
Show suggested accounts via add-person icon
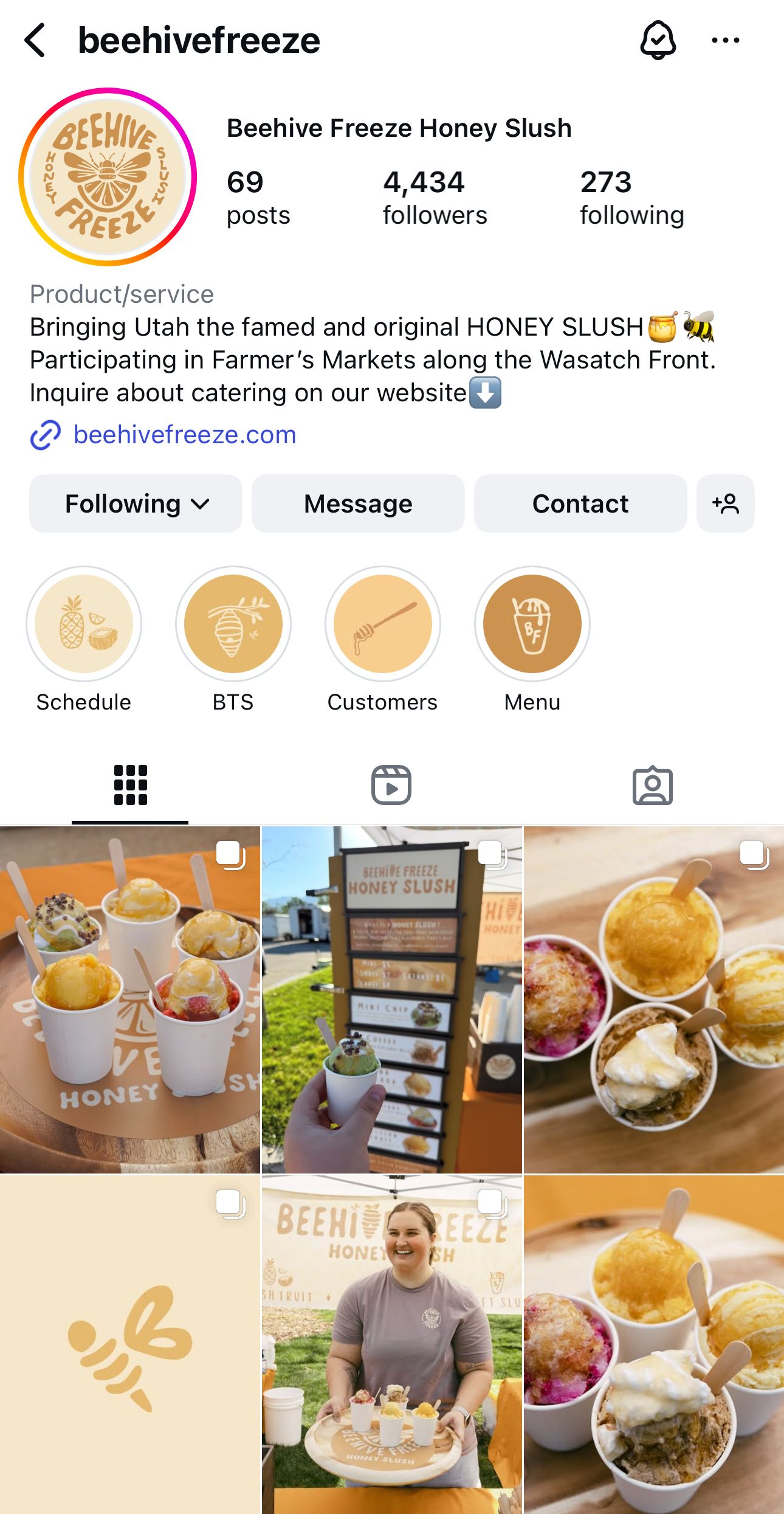[725, 503]
